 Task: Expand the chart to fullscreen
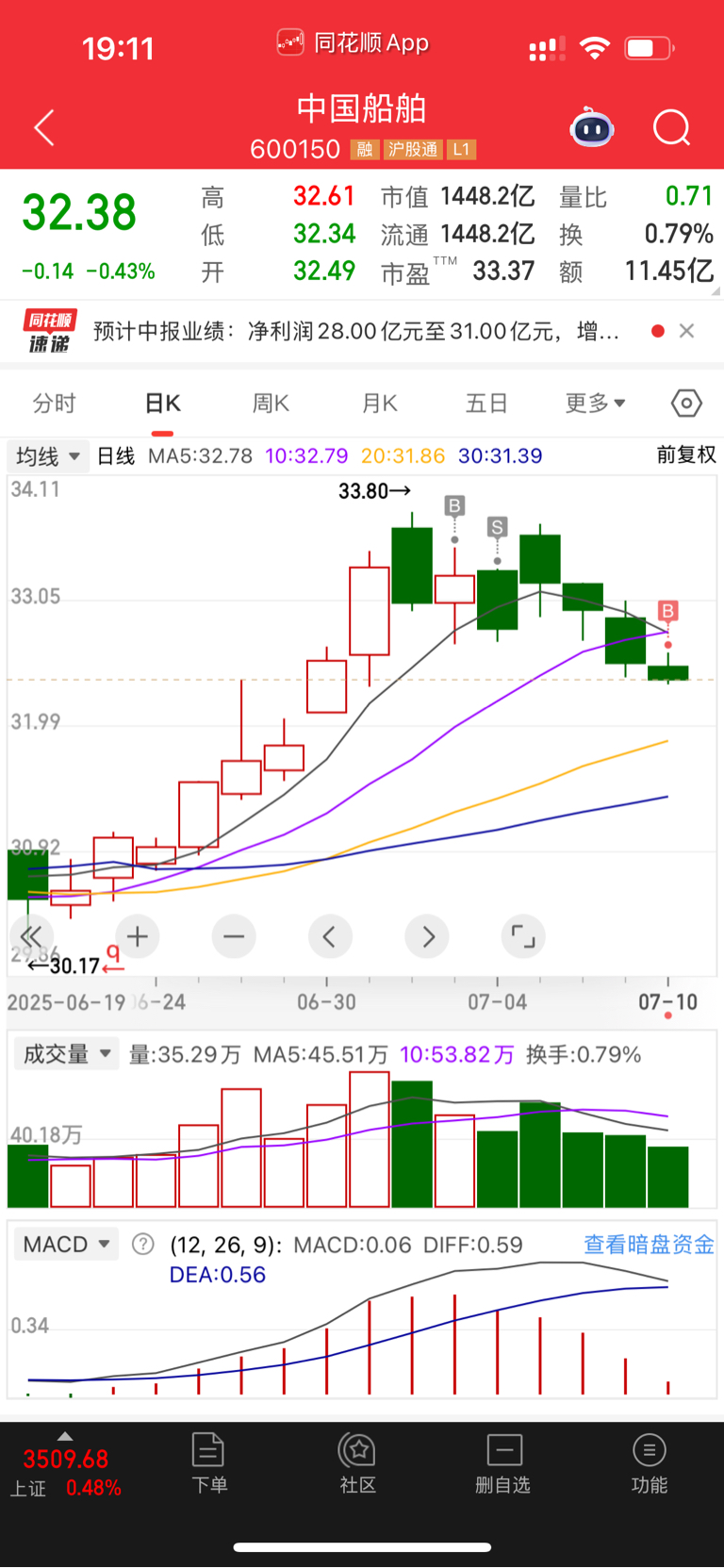tap(522, 936)
